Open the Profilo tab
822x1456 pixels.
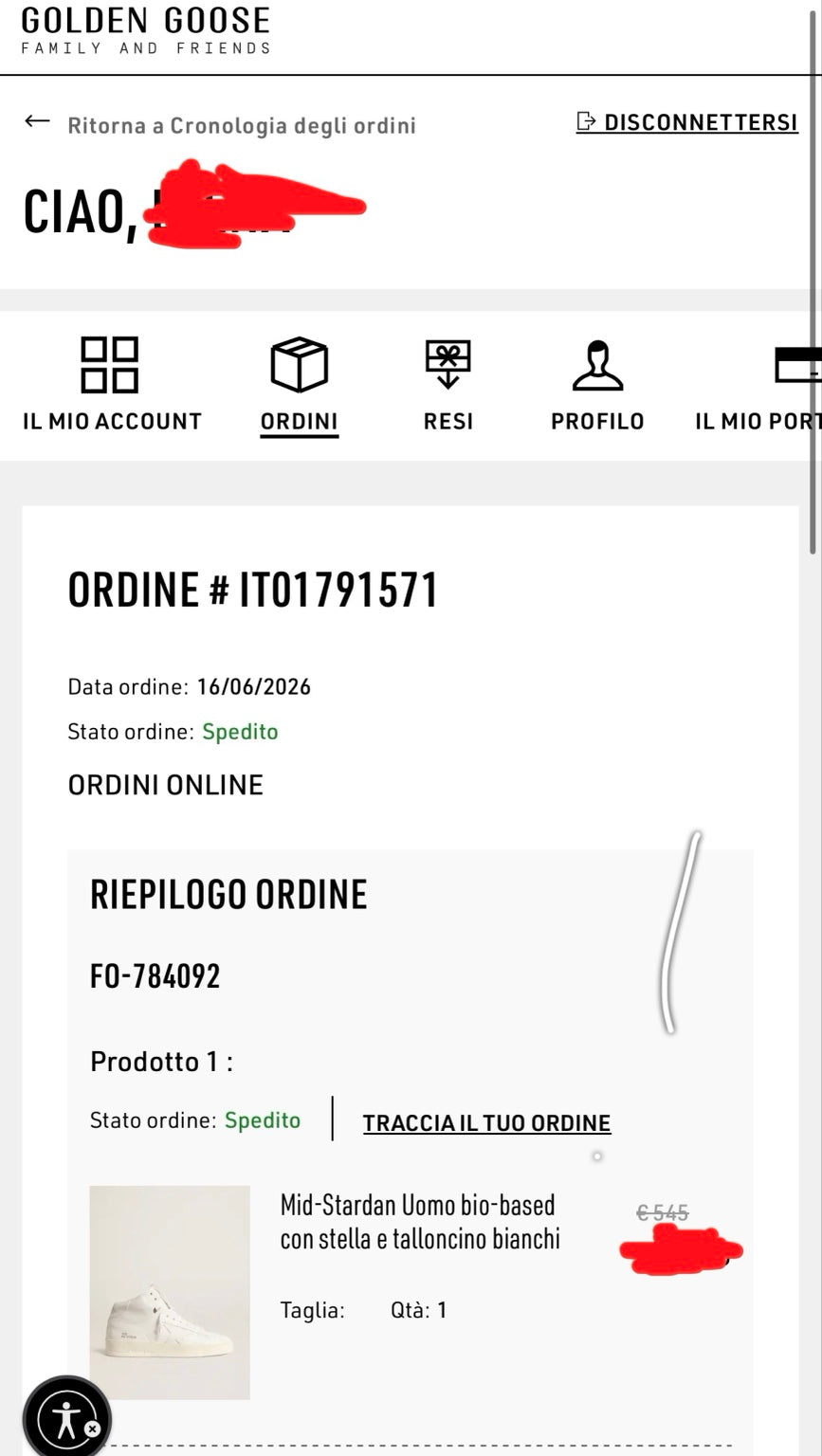[x=597, y=385]
